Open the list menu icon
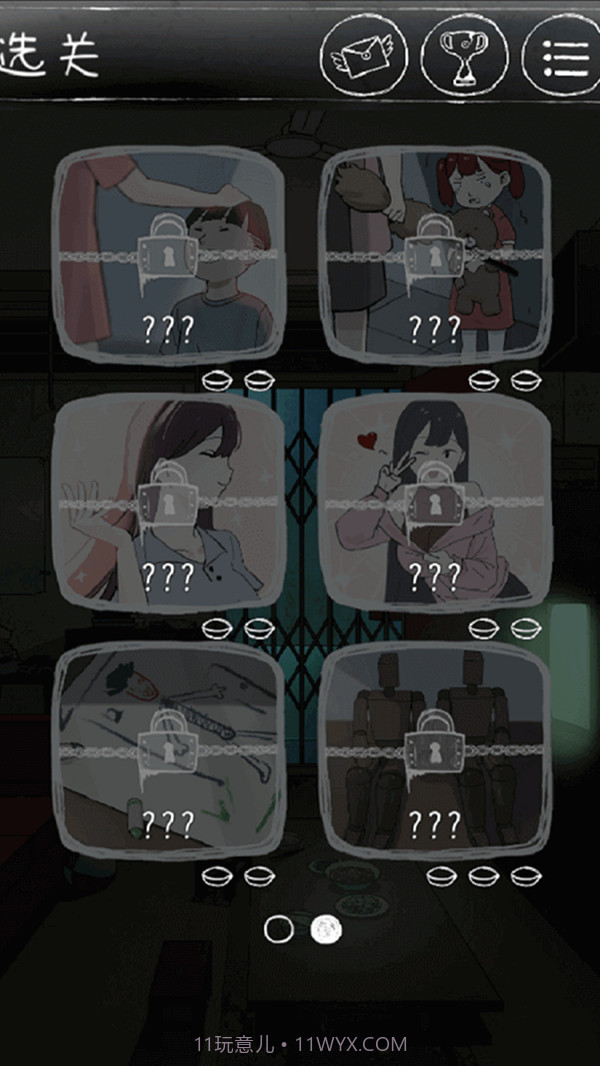The width and height of the screenshot is (600, 1066). coord(562,57)
